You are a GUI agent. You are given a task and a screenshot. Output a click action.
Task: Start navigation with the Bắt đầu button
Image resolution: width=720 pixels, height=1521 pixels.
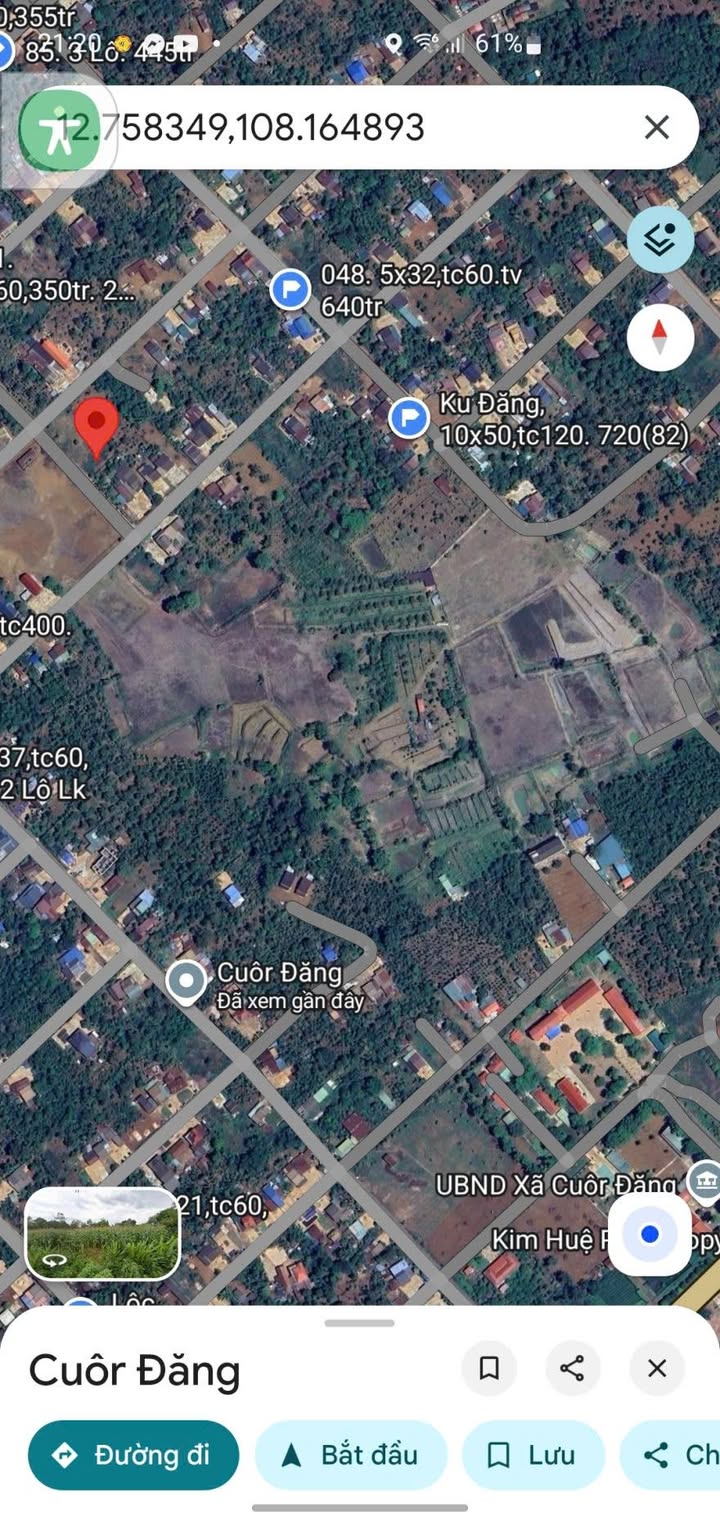pos(350,1455)
